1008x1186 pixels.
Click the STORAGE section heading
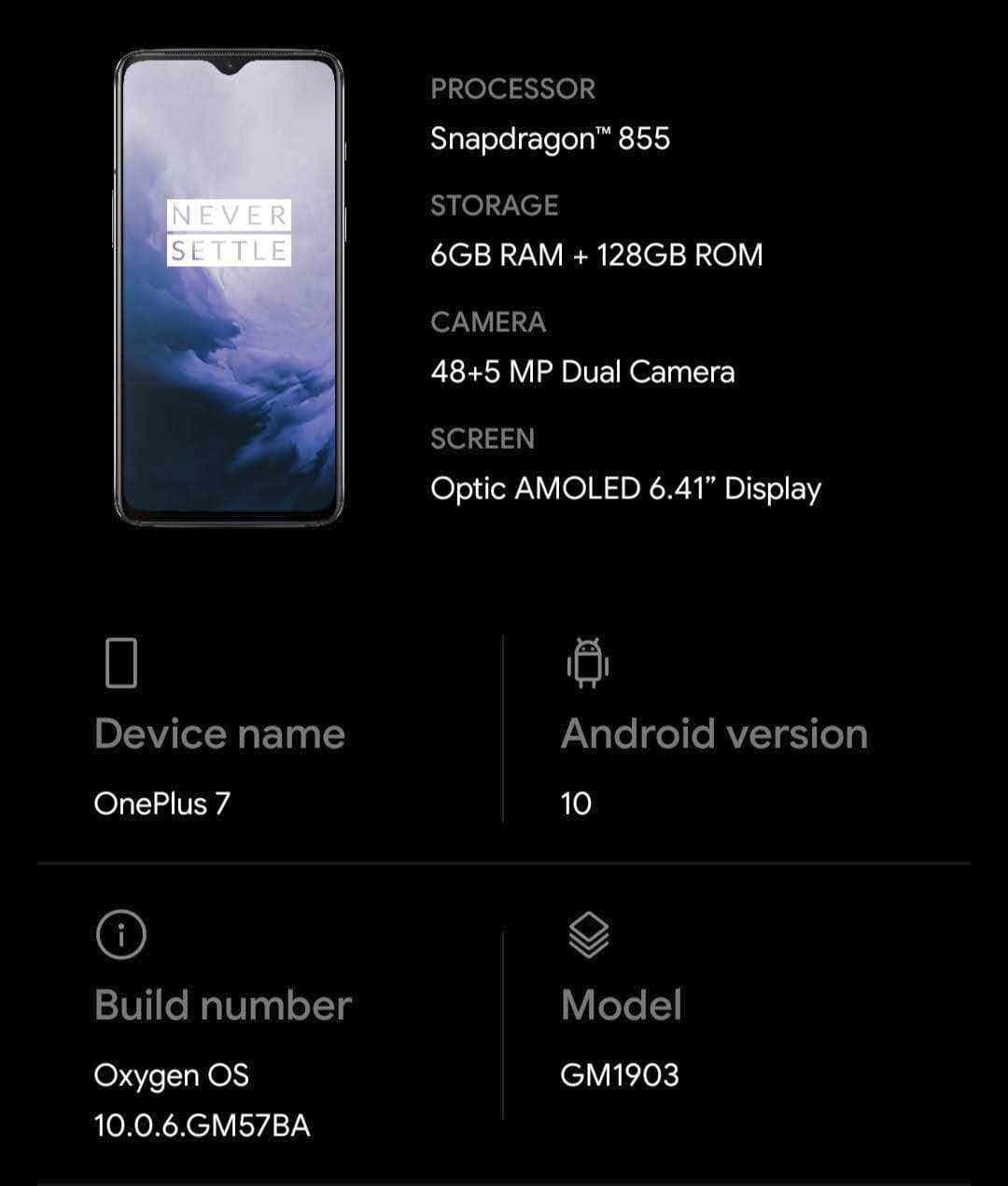point(494,205)
